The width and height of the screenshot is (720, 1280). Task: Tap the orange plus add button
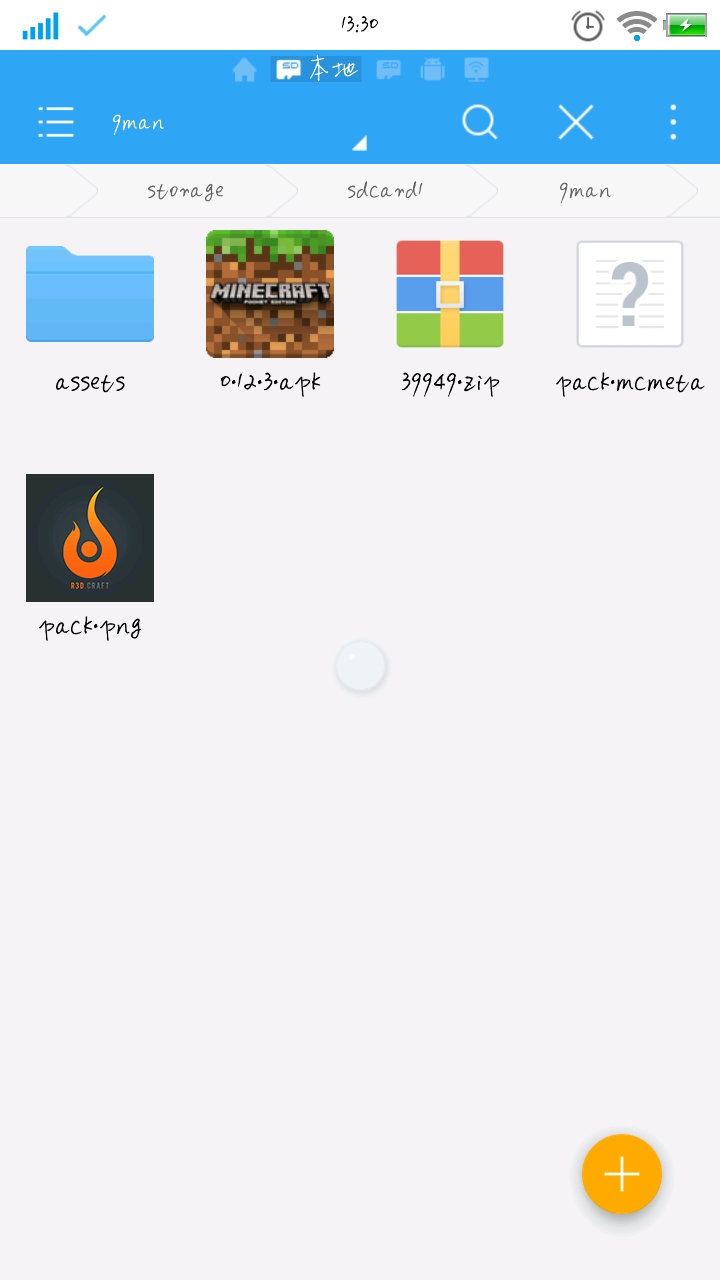click(621, 1174)
